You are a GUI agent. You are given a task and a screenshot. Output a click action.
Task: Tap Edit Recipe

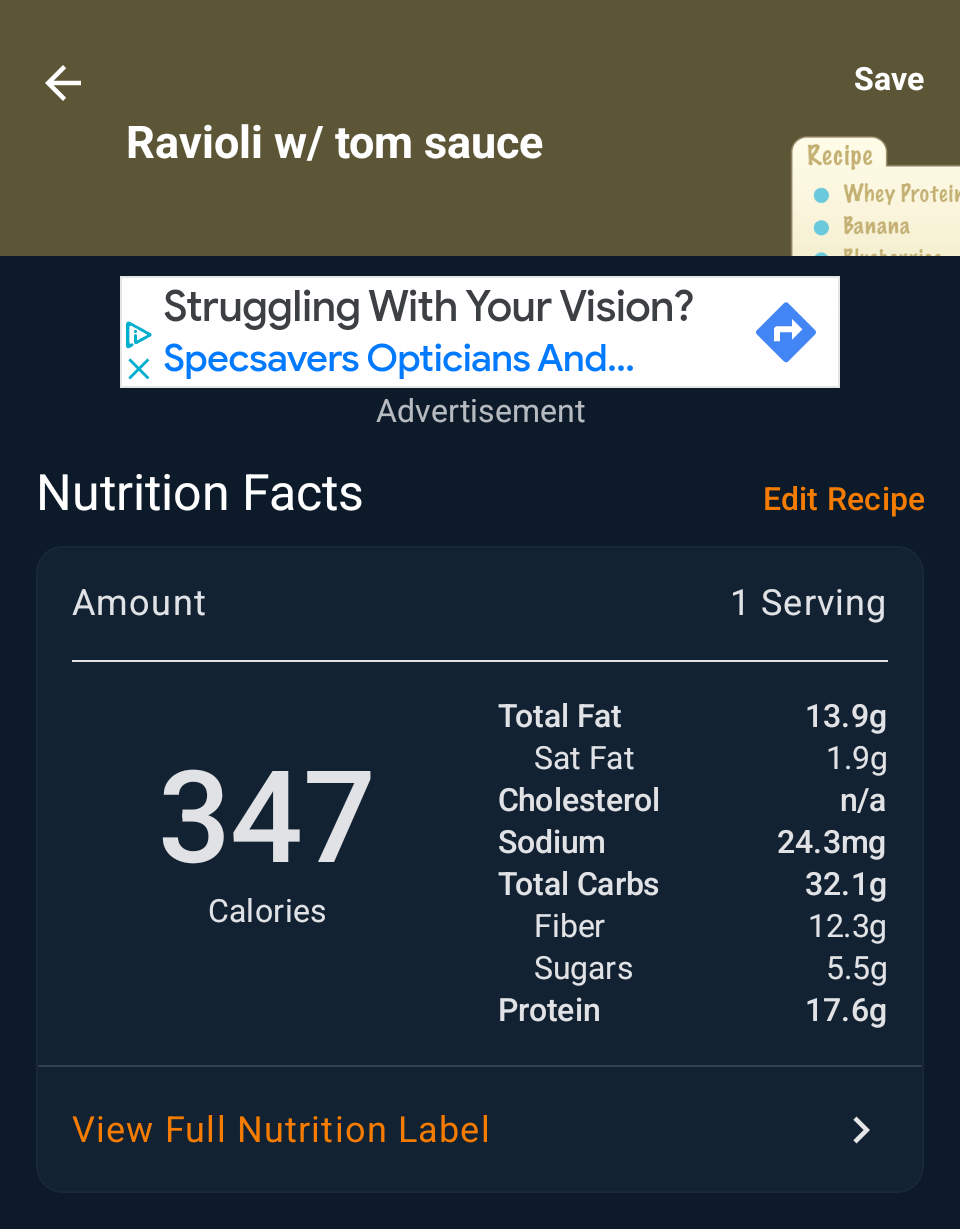[x=843, y=499]
